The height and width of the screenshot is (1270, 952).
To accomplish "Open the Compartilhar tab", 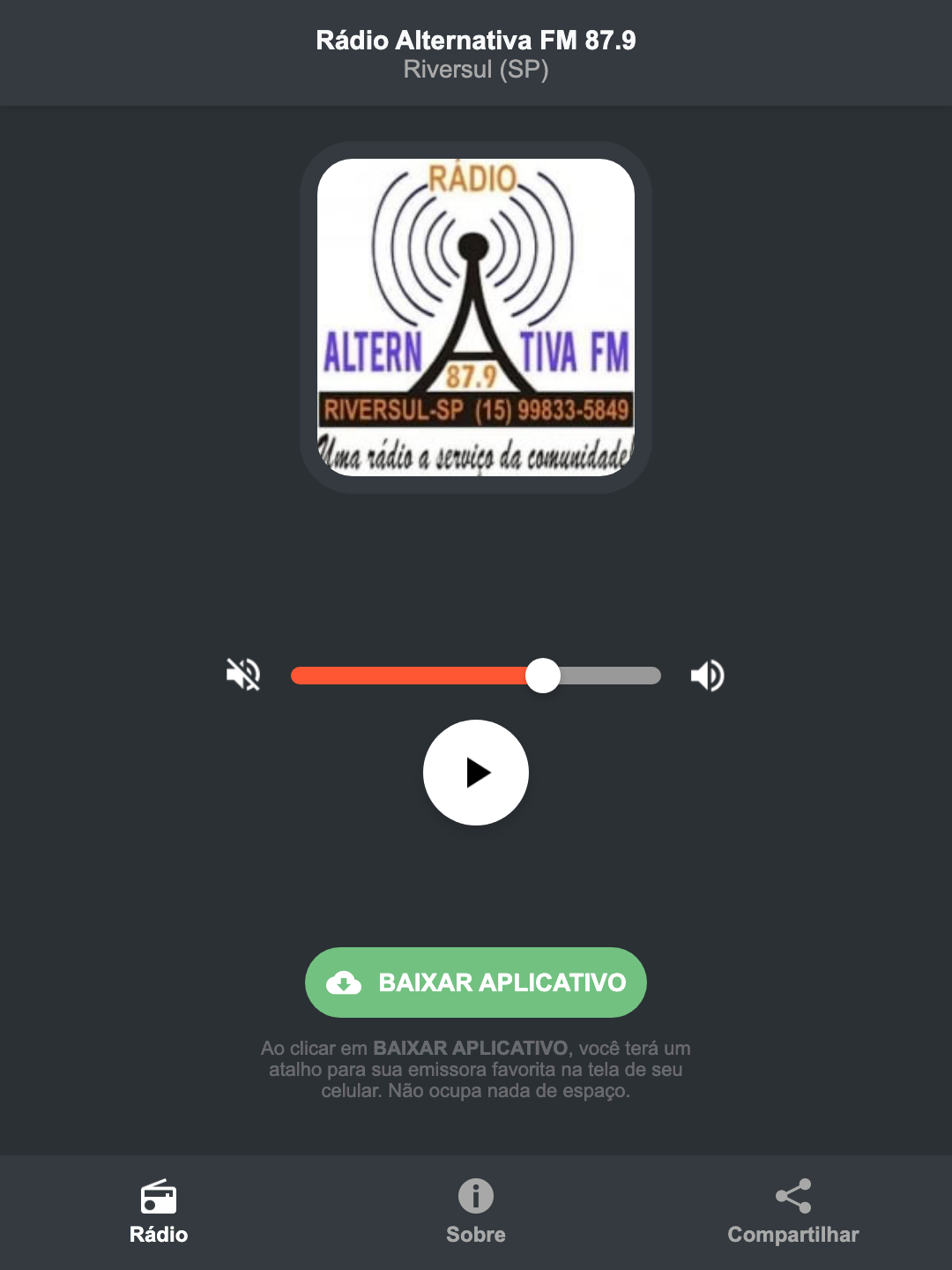I will [x=792, y=1213].
